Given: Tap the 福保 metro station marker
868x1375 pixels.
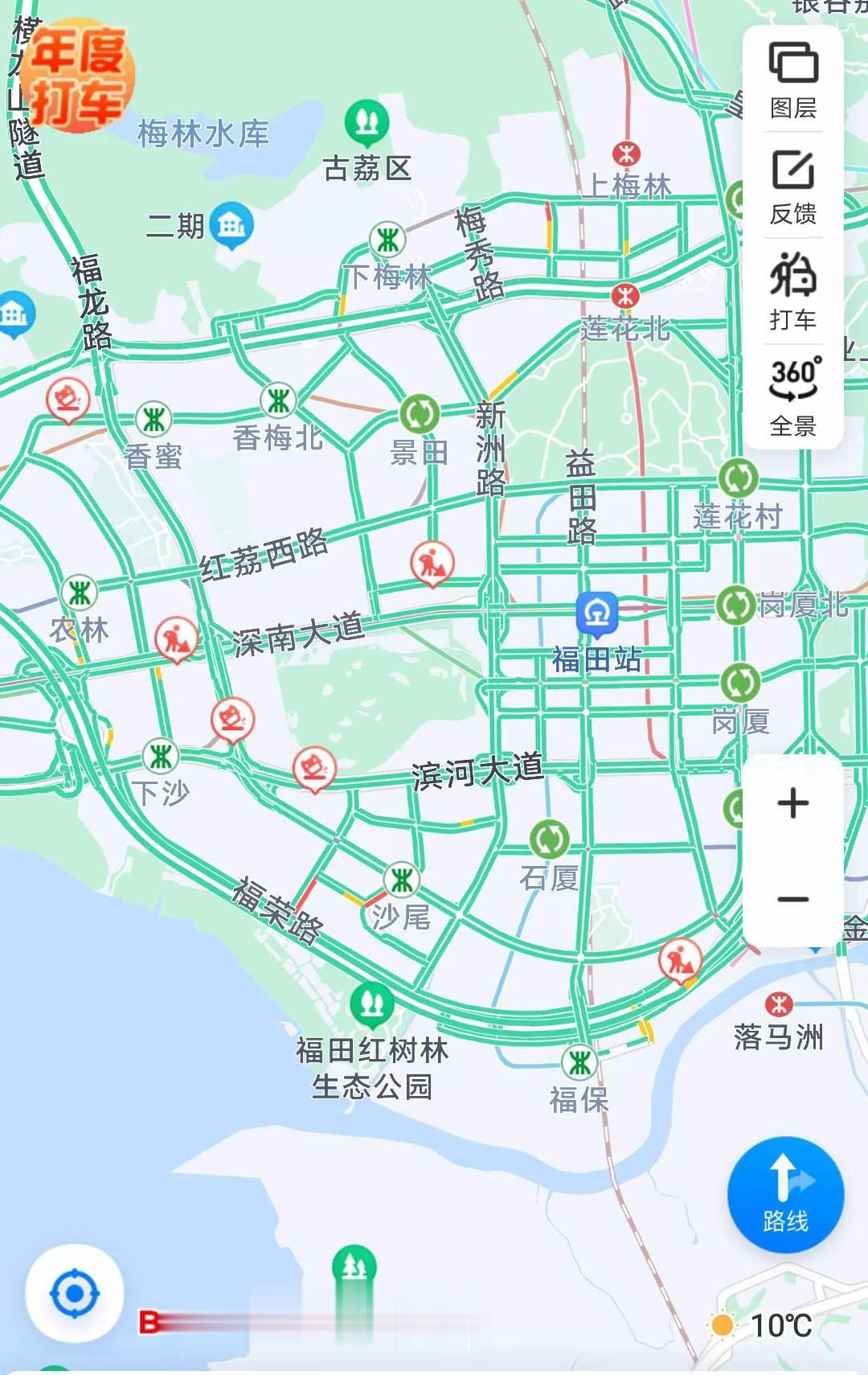Looking at the screenshot, I should tap(579, 1063).
